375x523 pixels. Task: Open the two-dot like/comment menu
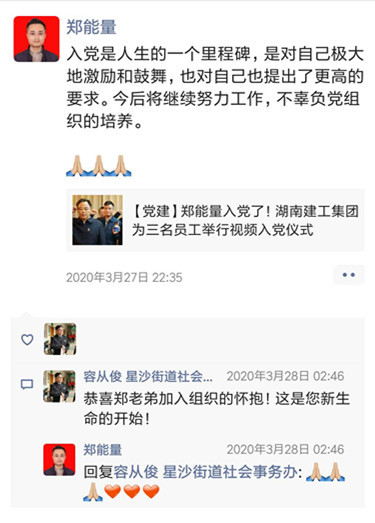pos(349,275)
